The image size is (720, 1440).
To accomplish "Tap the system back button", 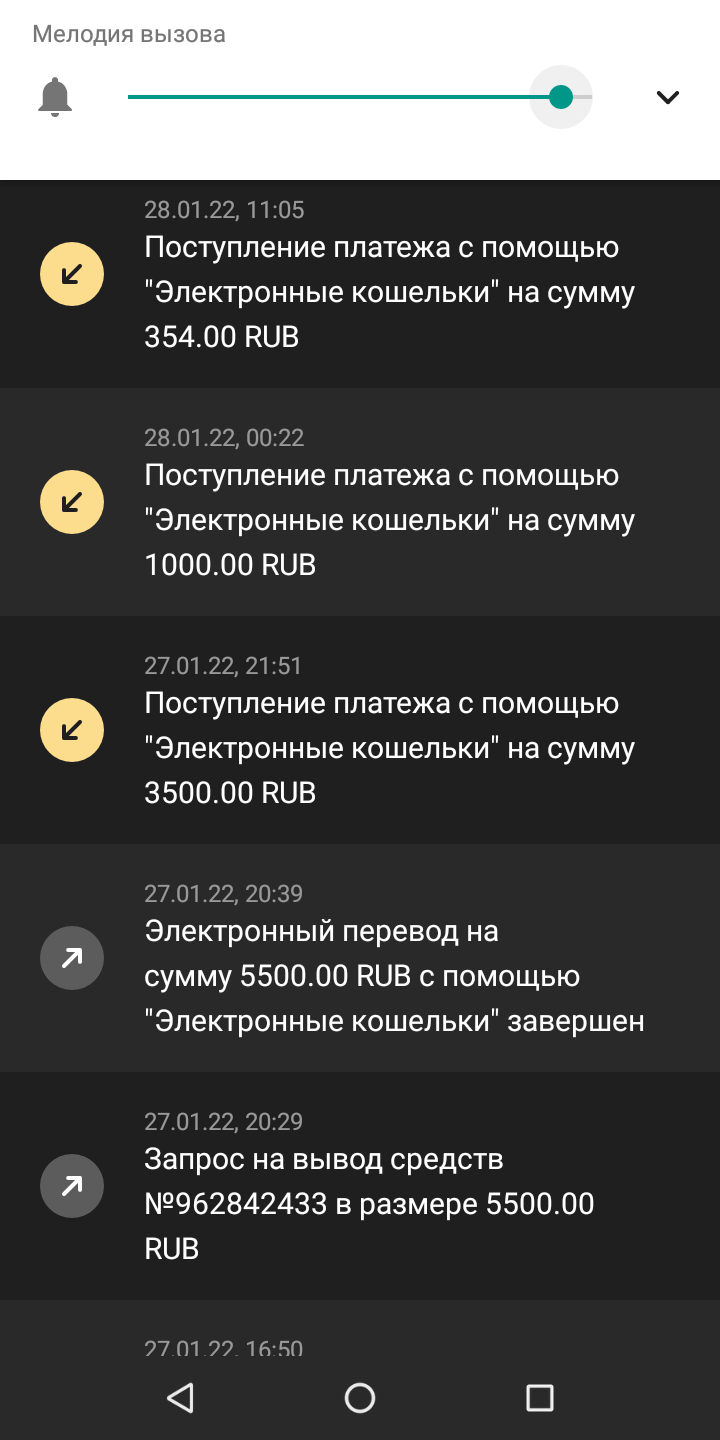I will pyautogui.click(x=180, y=1397).
